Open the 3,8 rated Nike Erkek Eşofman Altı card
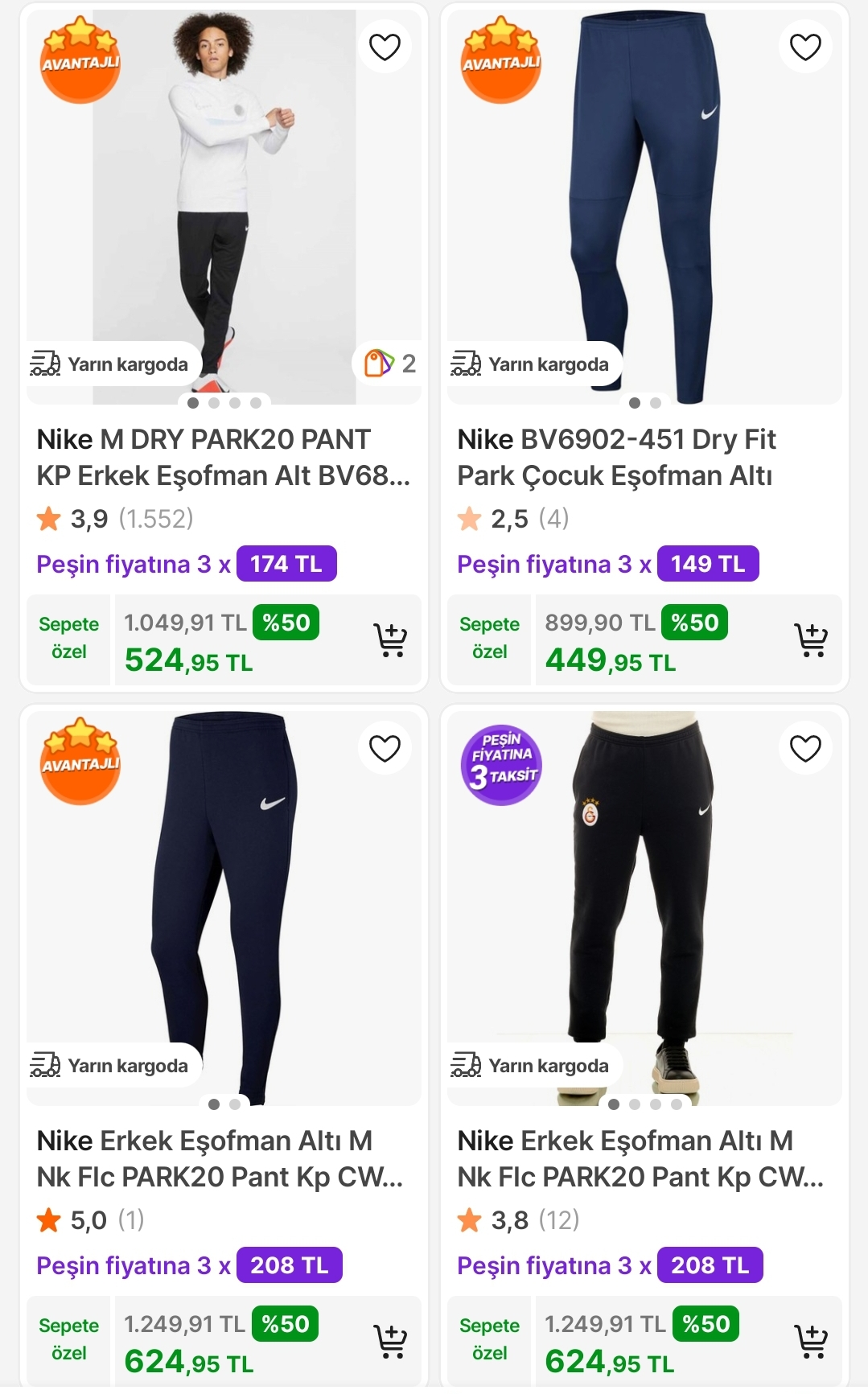 (644, 1158)
